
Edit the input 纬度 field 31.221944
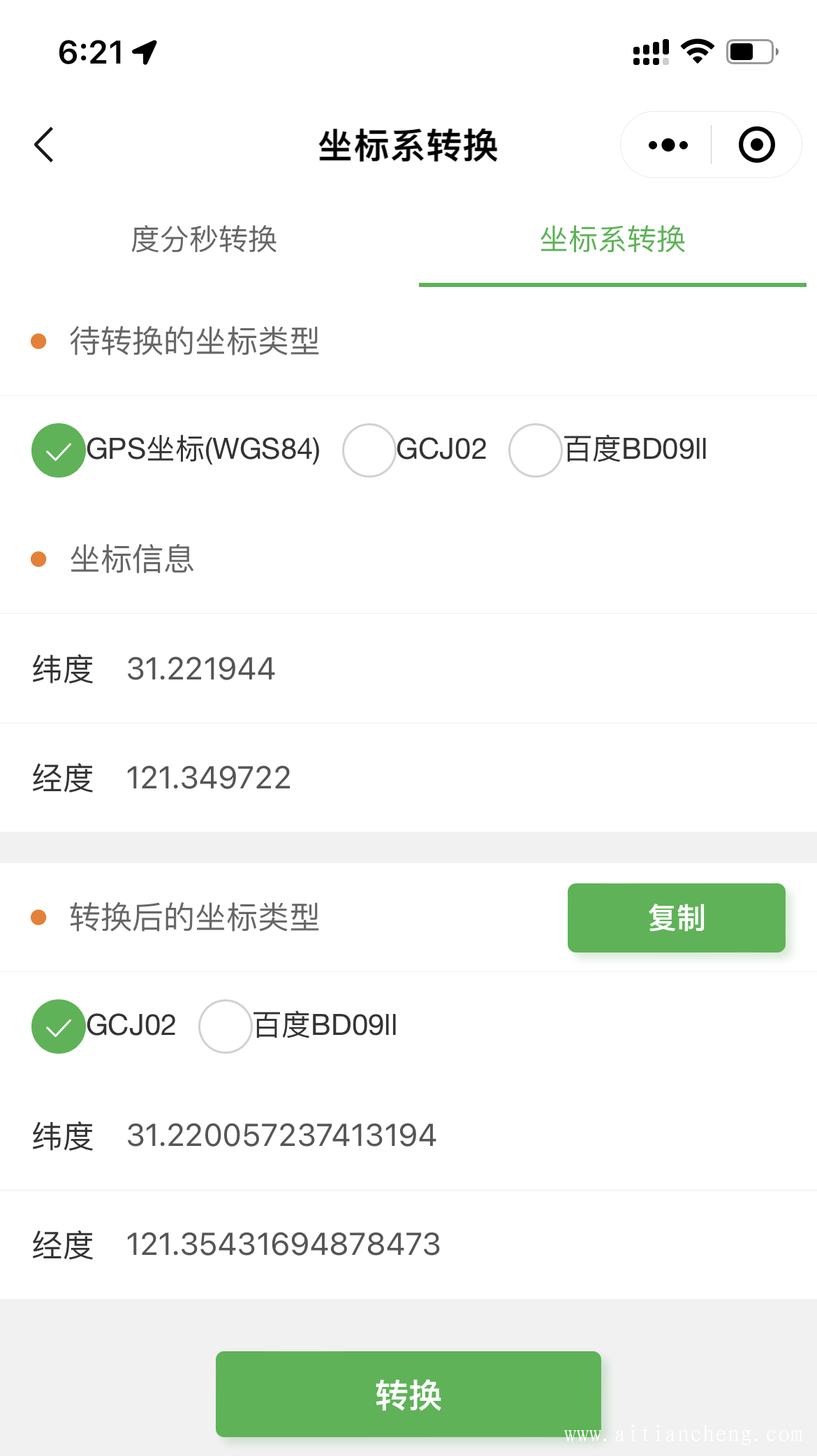pos(408,668)
